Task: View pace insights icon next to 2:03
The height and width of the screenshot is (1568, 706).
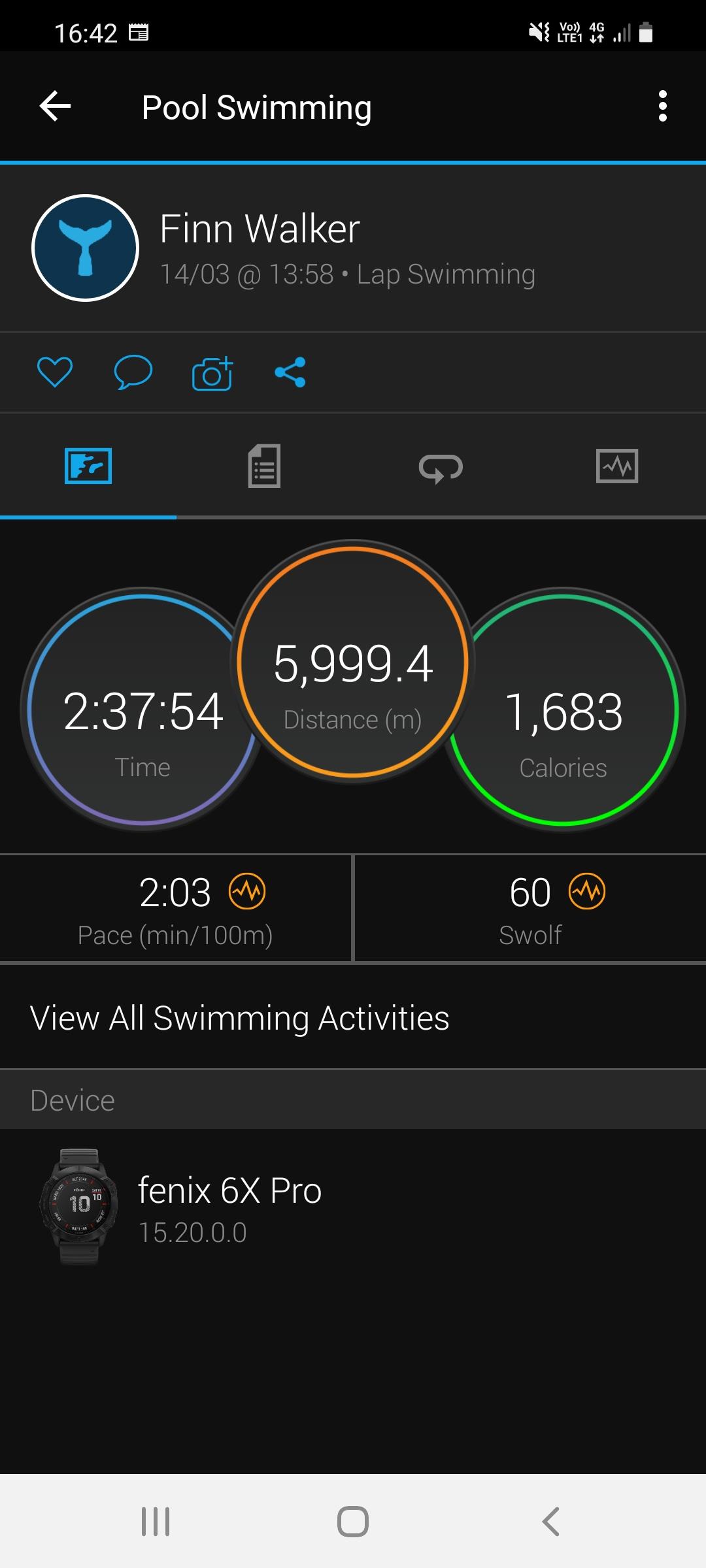Action: pos(247,891)
